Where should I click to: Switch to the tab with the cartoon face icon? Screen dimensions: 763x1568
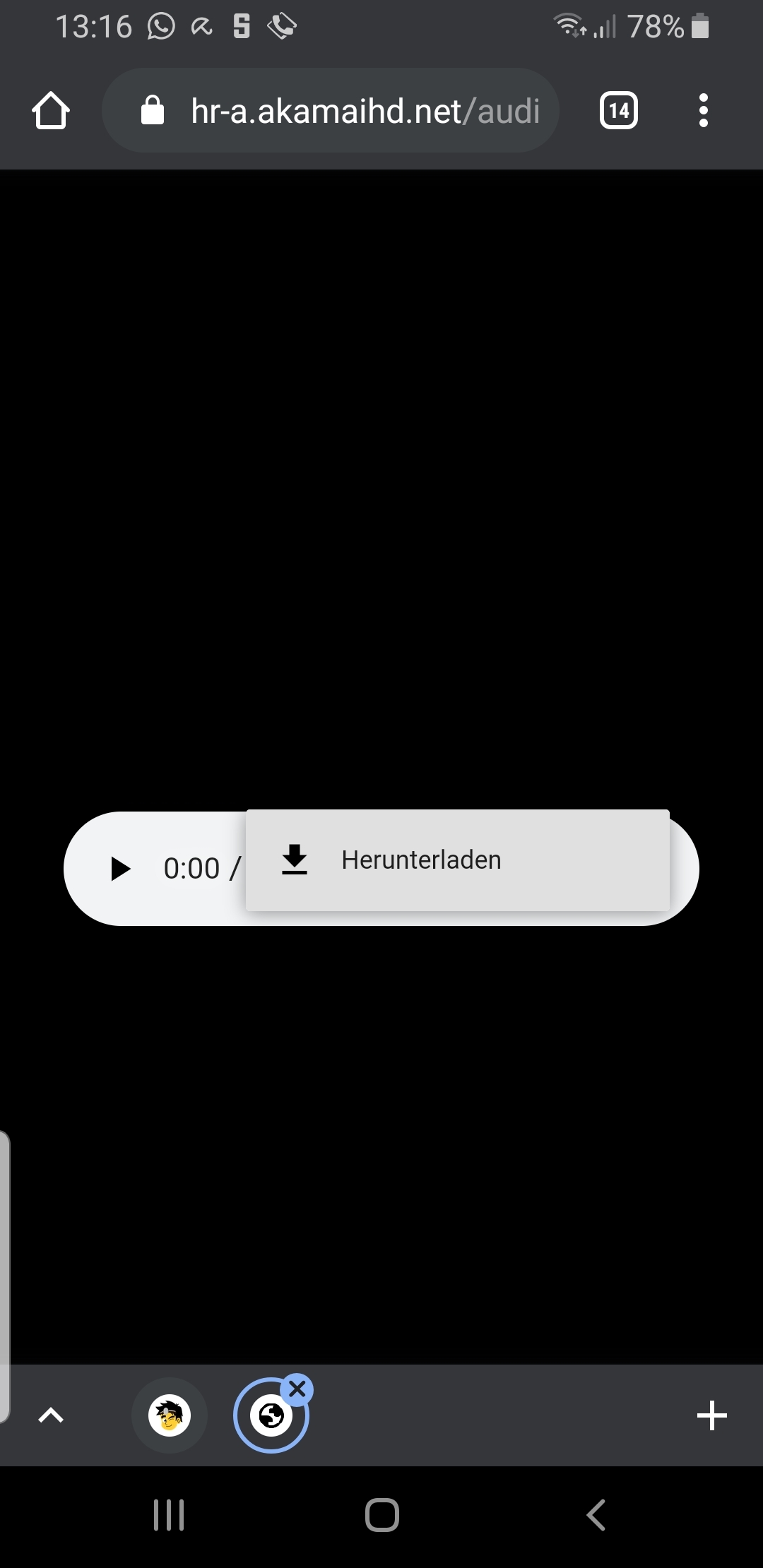[x=170, y=1415]
